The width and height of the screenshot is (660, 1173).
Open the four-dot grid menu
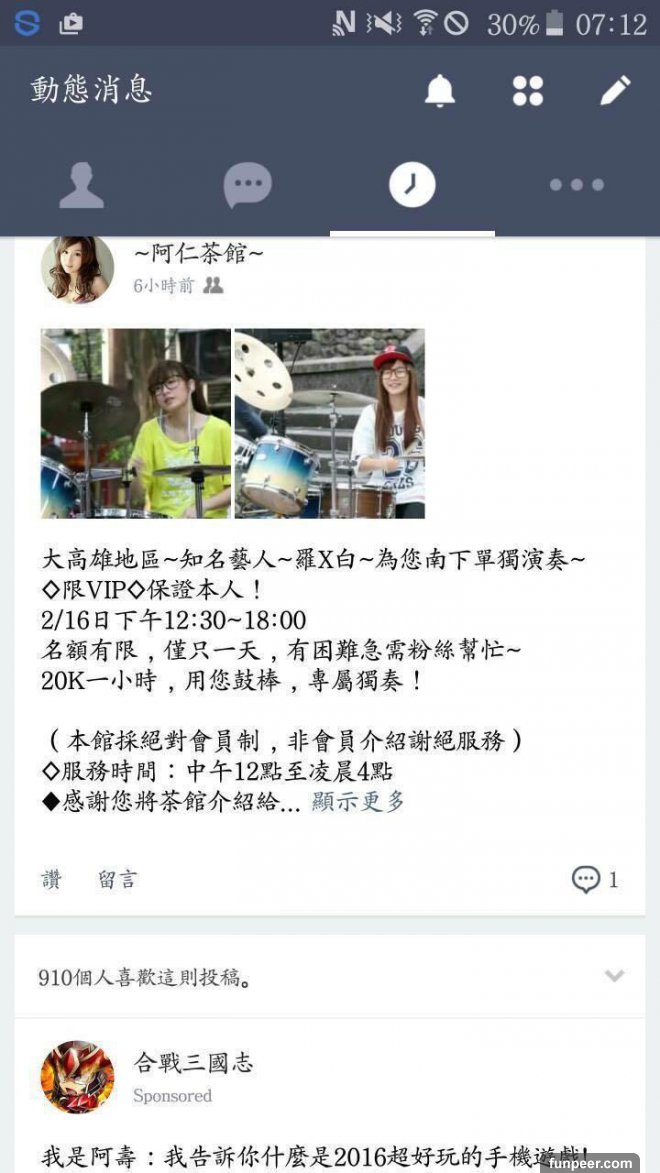pos(527,91)
